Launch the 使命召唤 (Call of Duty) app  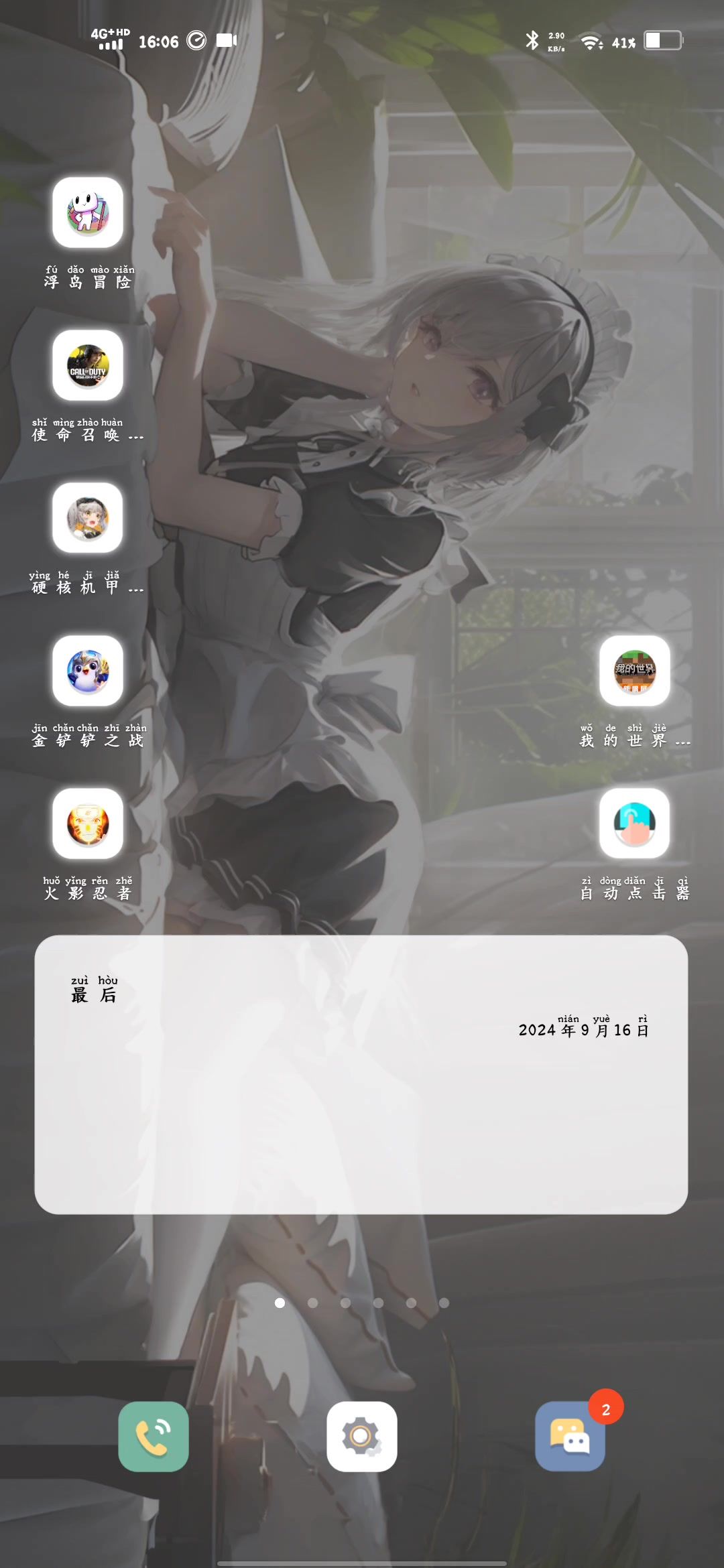88,365
